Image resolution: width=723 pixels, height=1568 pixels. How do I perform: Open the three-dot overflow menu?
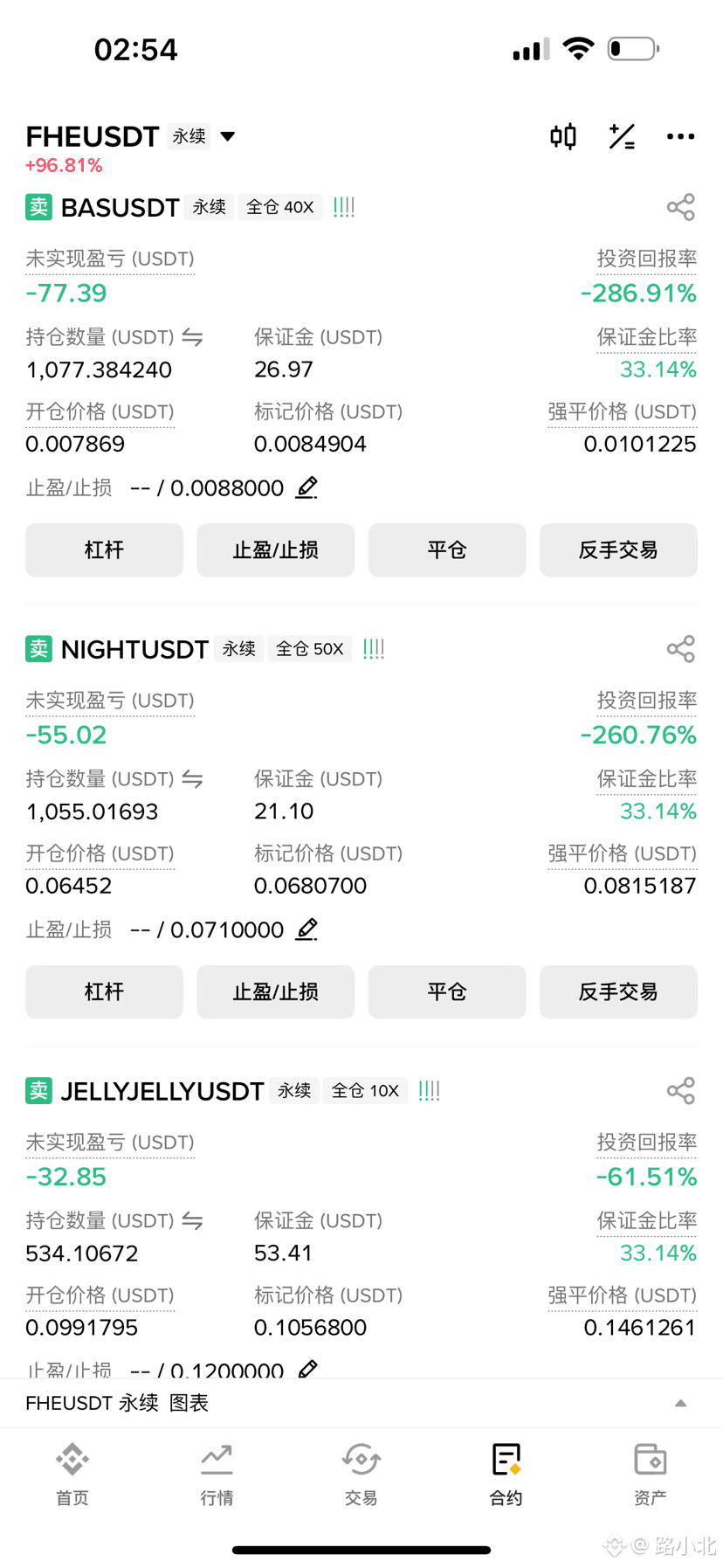pos(680,136)
